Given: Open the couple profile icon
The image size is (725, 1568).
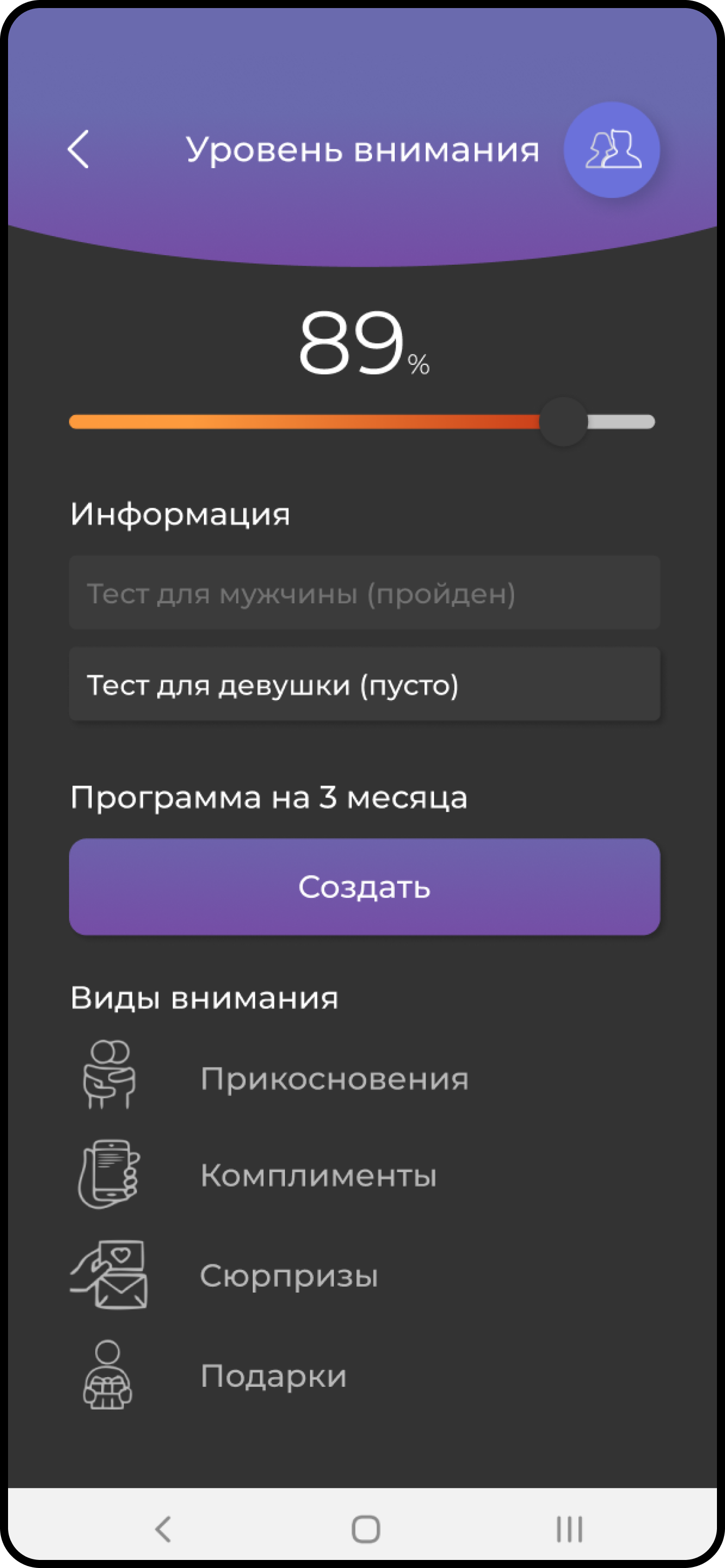Looking at the screenshot, I should pos(611,150).
